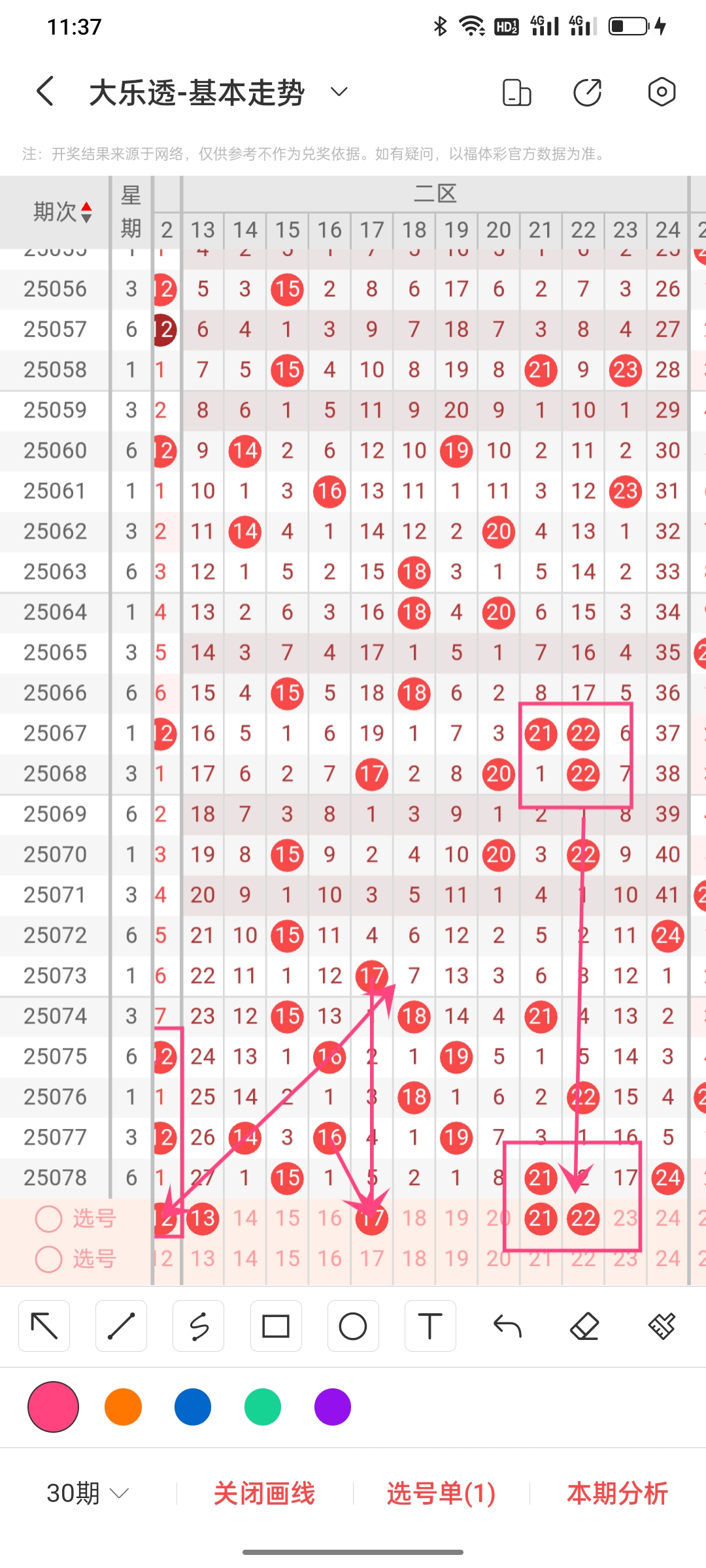706x1568 pixels.
Task: Choose the straight line drawing tool
Action: (121, 1326)
